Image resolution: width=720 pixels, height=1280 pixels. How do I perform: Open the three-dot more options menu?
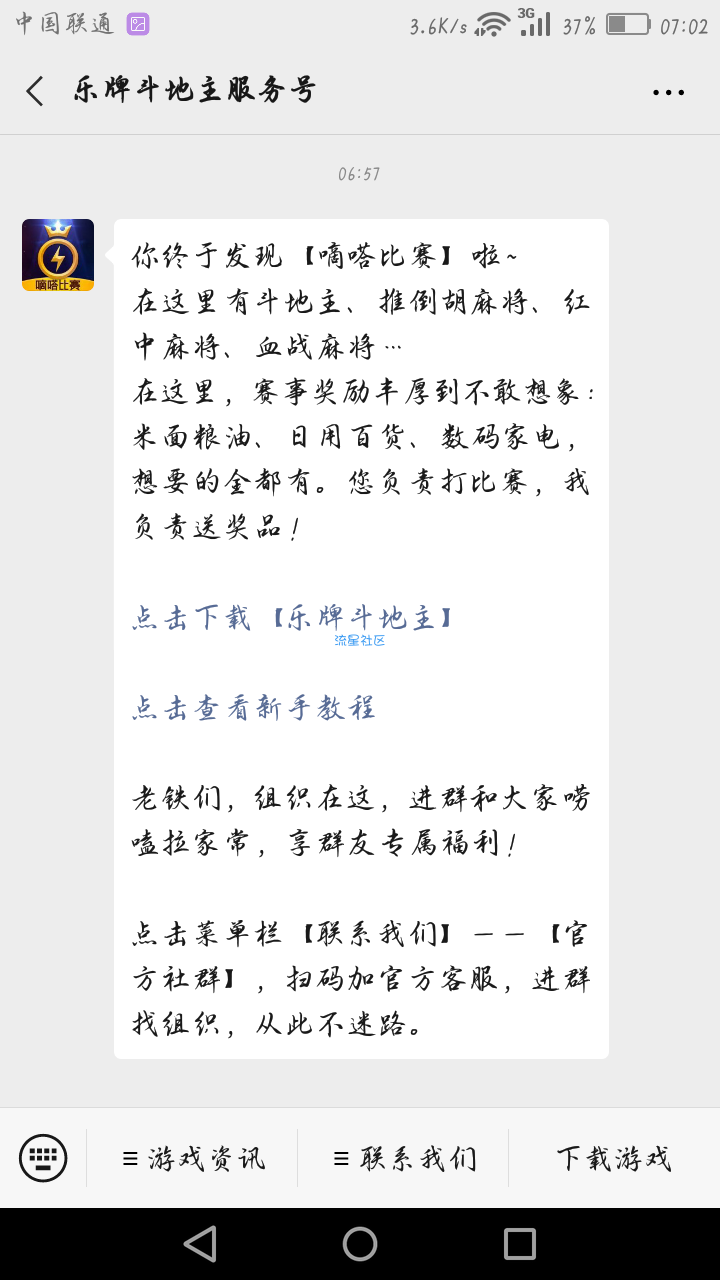click(668, 92)
